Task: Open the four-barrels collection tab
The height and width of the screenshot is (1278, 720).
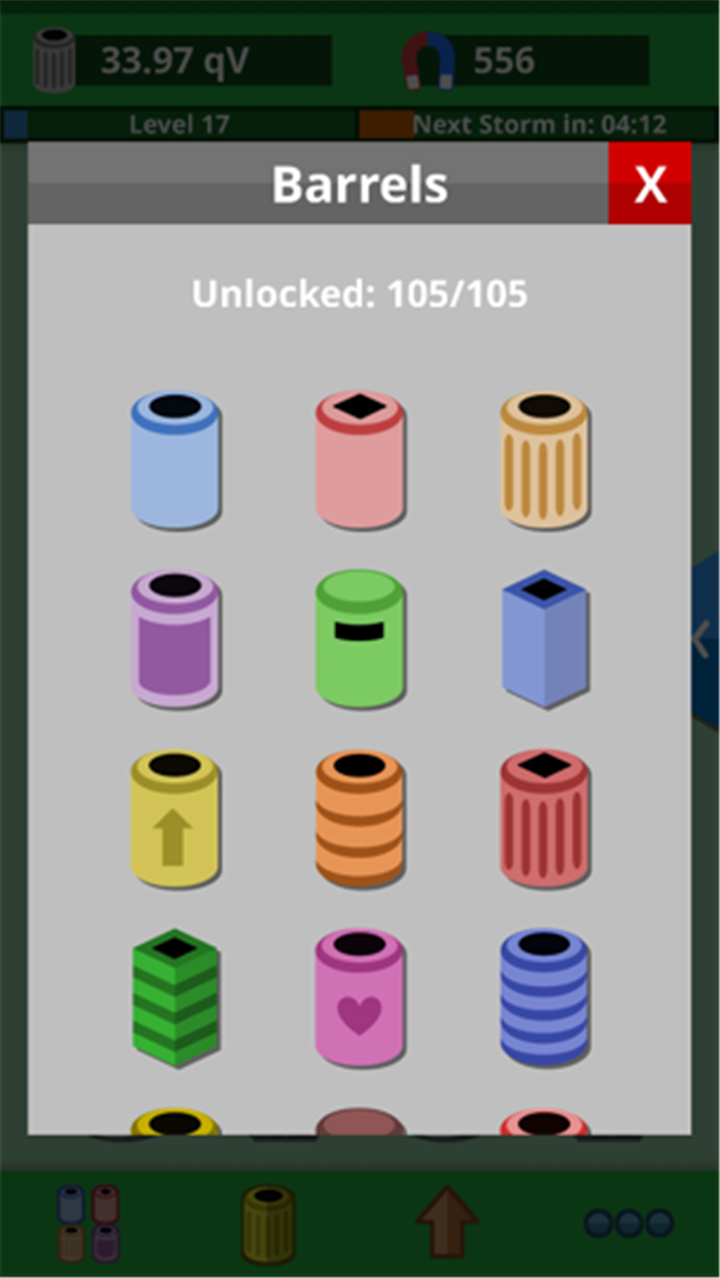Action: pos(89,1223)
